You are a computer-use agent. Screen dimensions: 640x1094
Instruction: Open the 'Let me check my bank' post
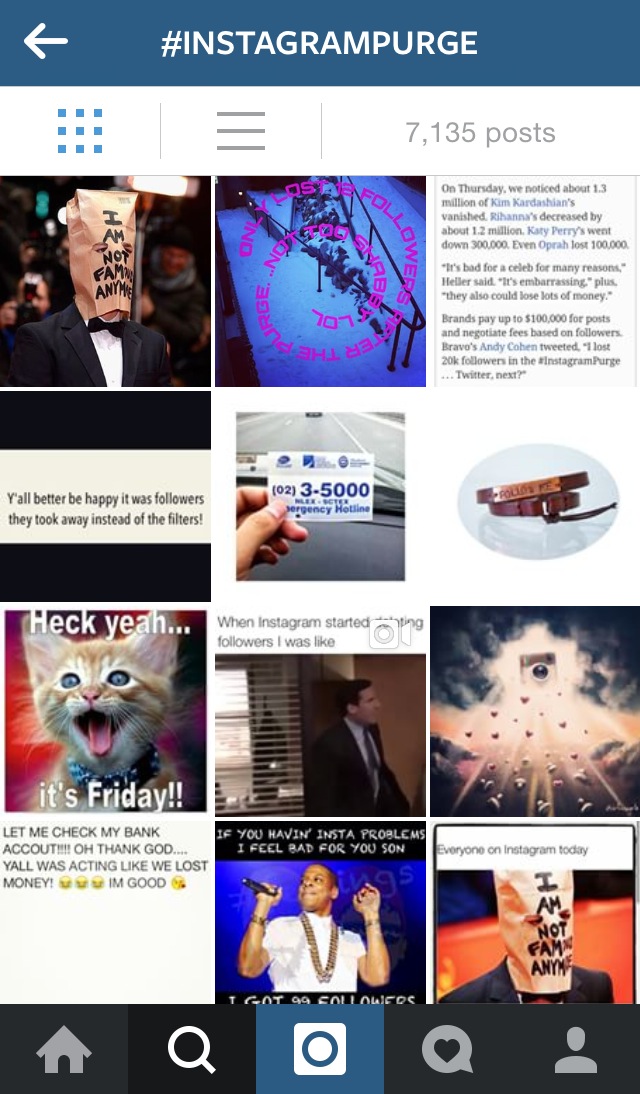coord(105,912)
